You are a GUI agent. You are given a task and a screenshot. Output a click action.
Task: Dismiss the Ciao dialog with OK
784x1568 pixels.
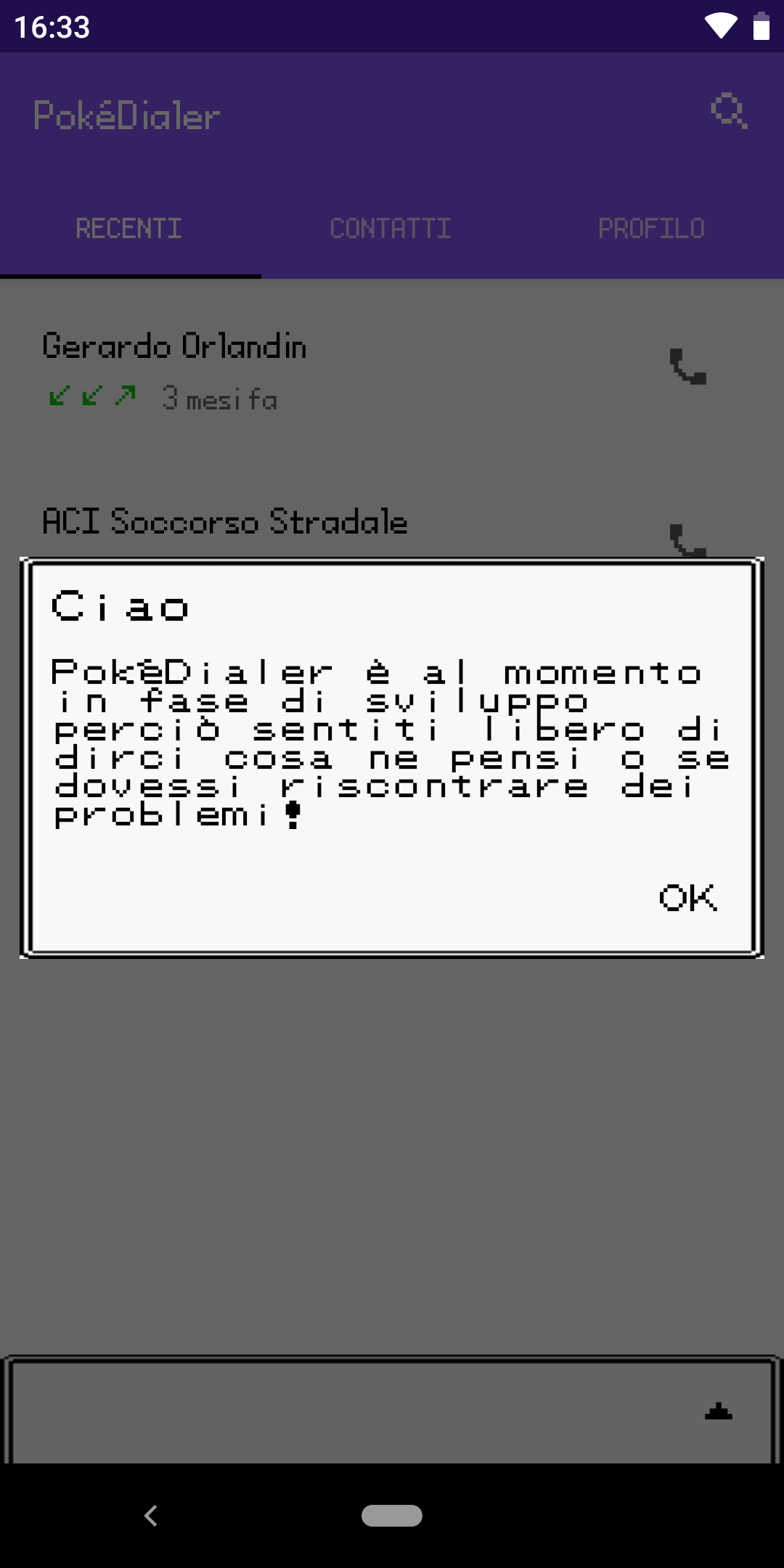click(x=687, y=898)
